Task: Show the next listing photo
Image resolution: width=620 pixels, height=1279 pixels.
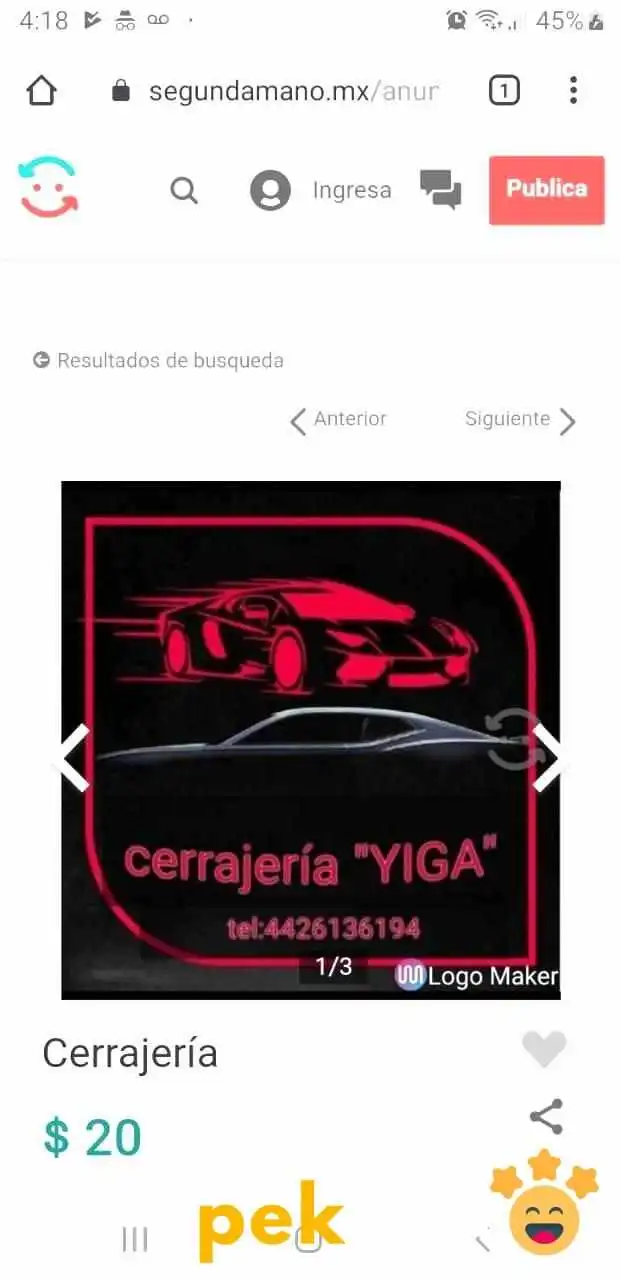Action: [x=547, y=757]
